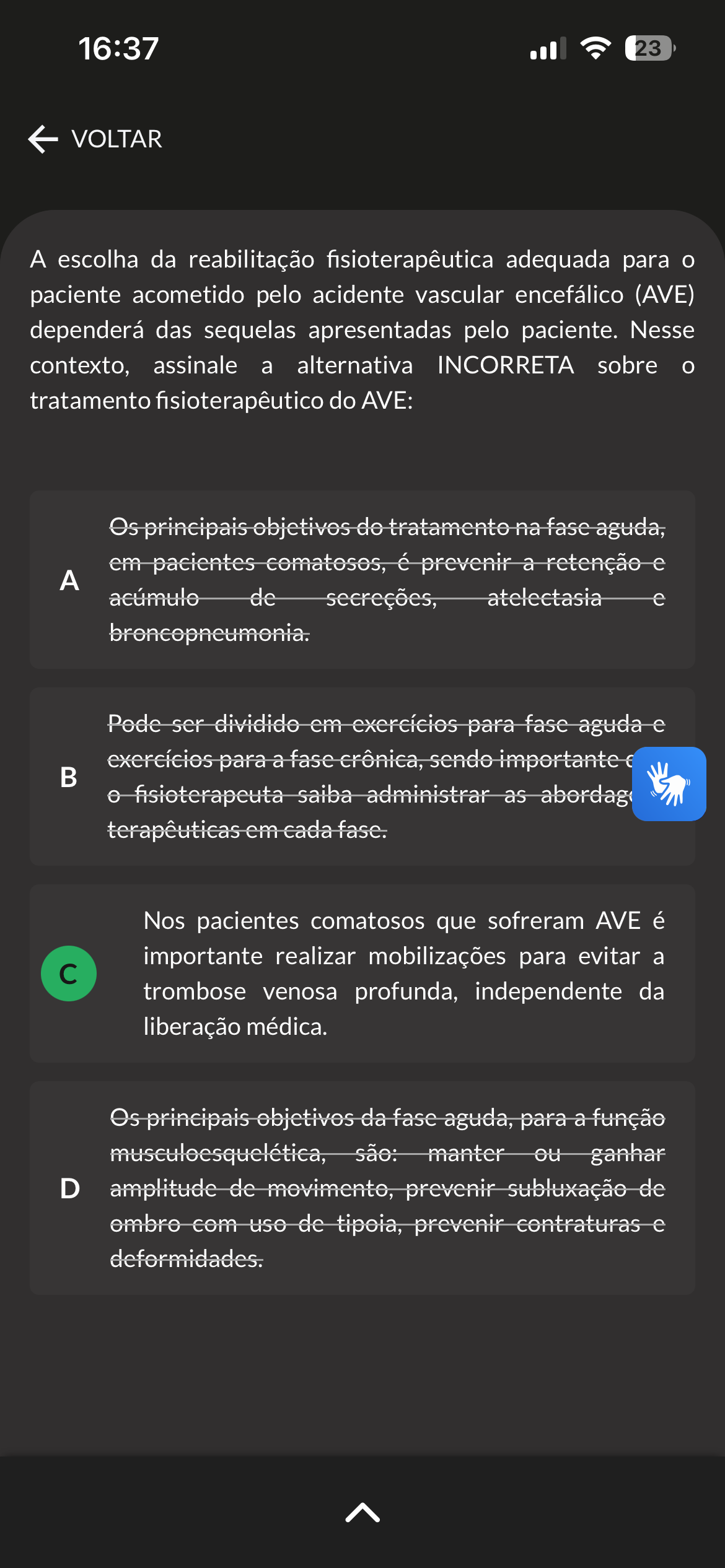This screenshot has width=725, height=1568.
Task: Expand the bottom panel with the up chevron
Action: point(362,1512)
